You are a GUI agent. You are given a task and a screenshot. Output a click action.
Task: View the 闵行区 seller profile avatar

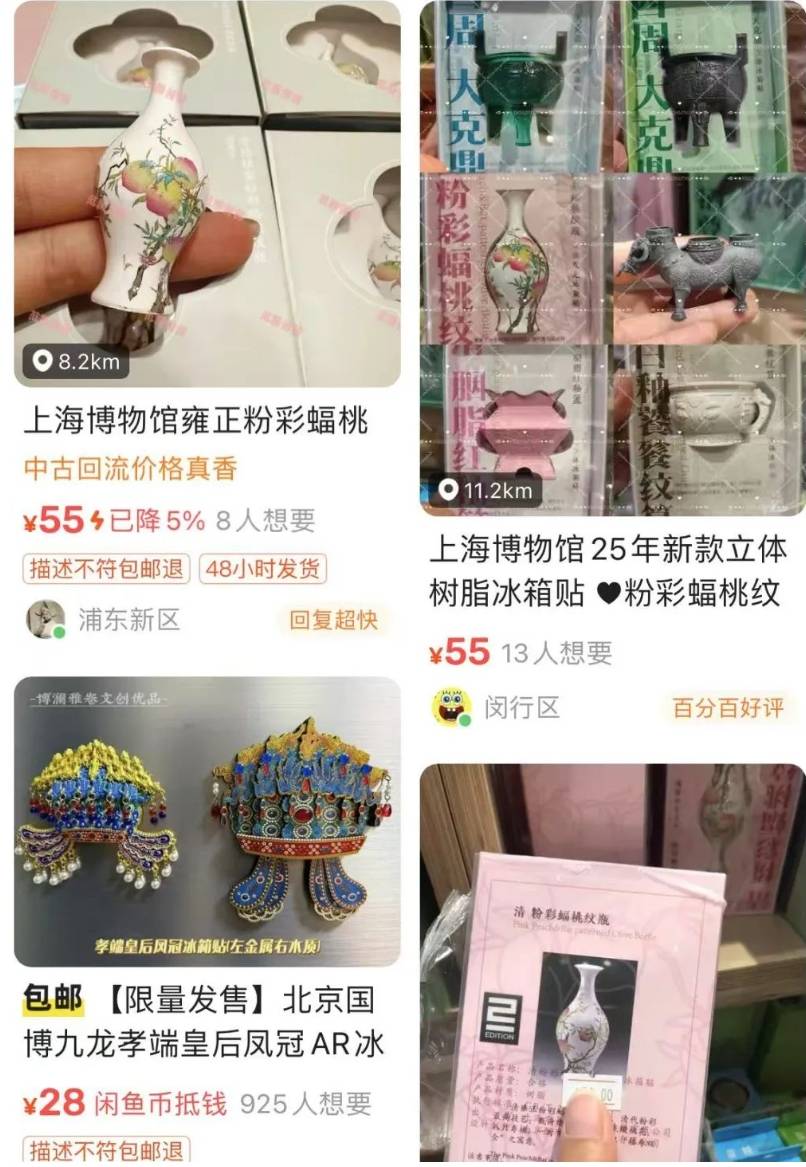click(x=452, y=708)
